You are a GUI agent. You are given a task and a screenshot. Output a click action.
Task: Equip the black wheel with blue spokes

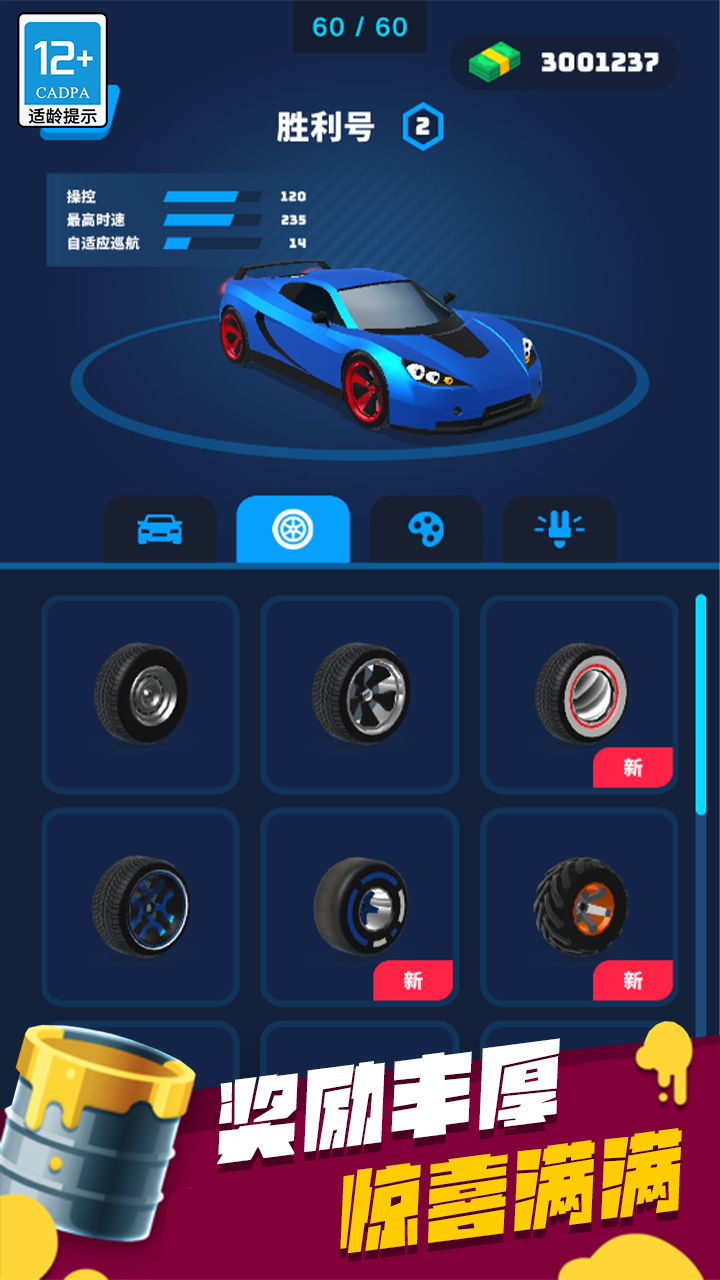(140, 906)
